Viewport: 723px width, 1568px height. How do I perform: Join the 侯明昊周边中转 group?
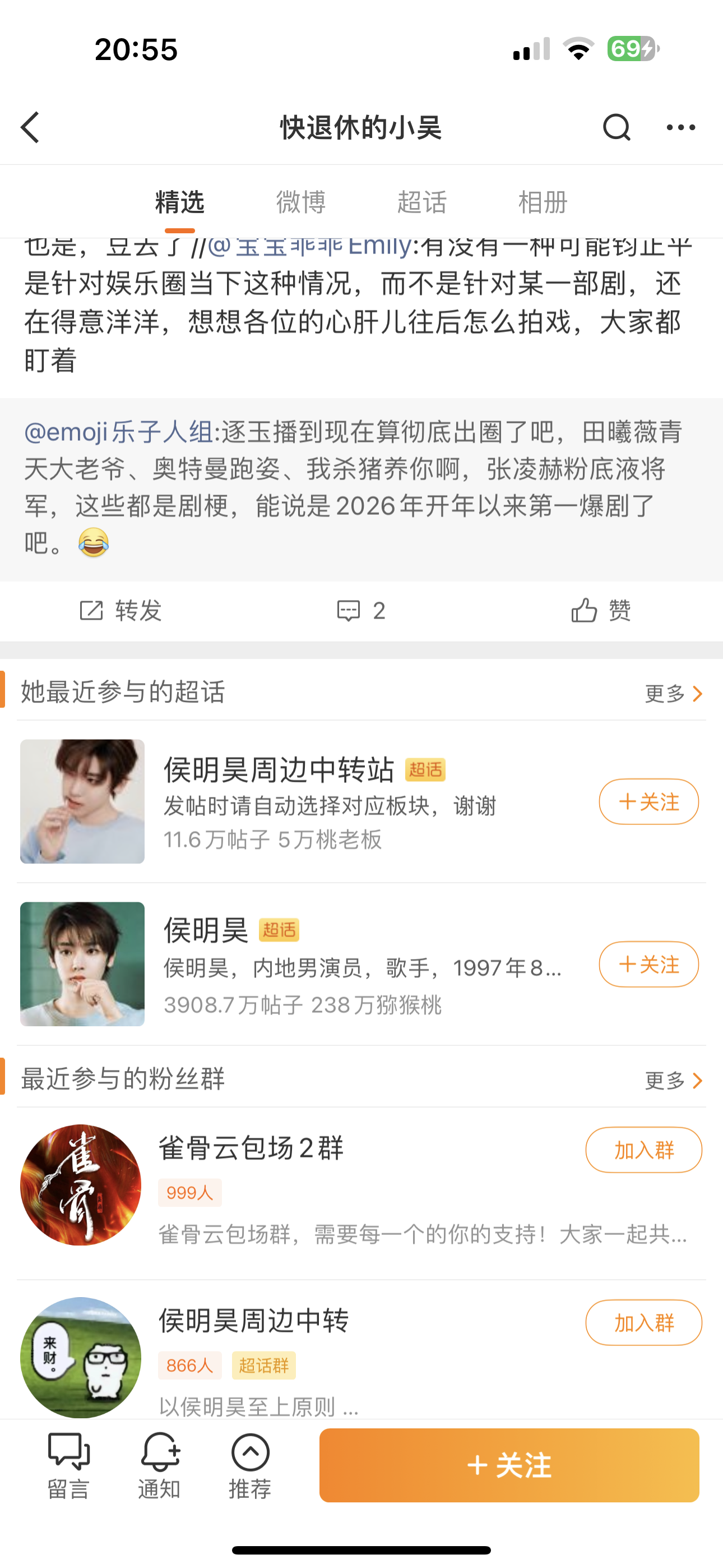(643, 1323)
